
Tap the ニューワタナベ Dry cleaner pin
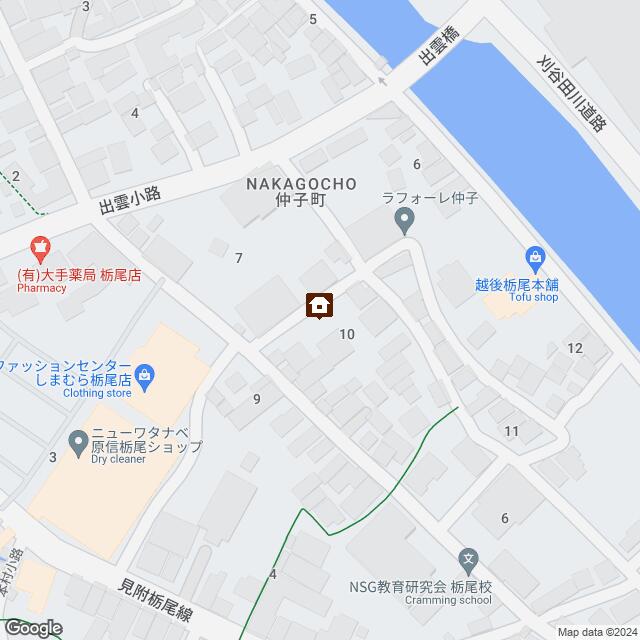tap(79, 440)
